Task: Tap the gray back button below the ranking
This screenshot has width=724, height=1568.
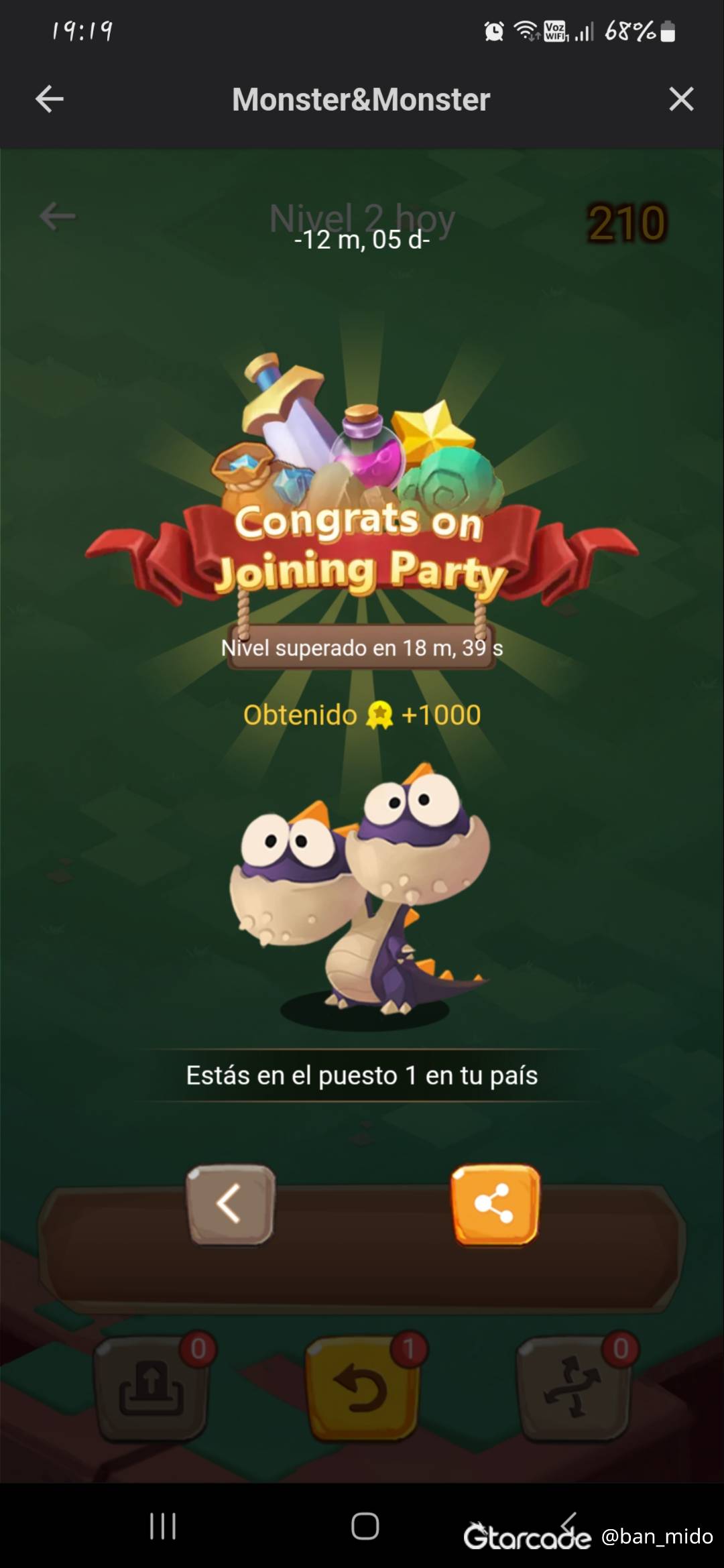Action: pos(231,1205)
